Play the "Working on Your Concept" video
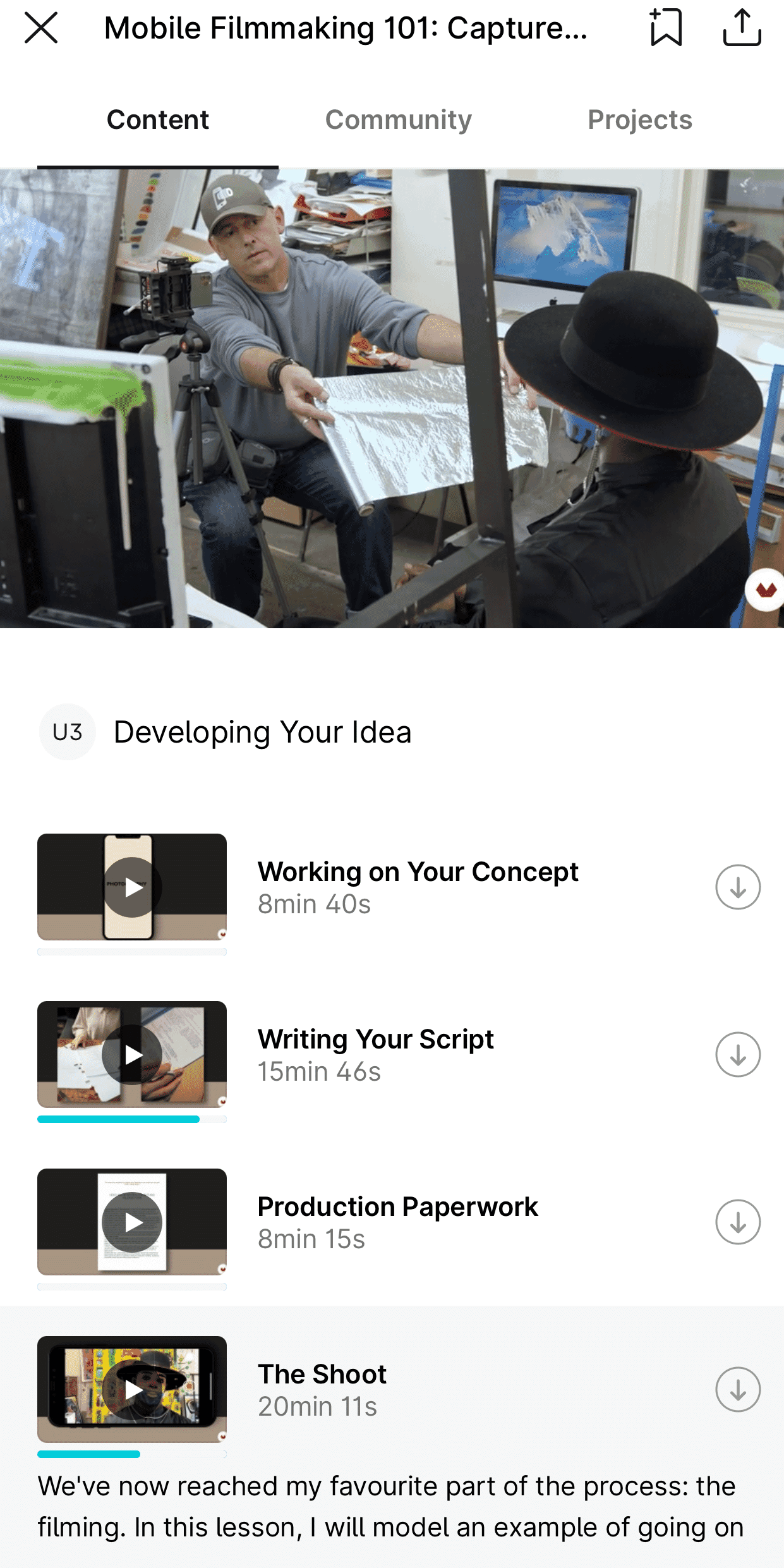Viewport: 784px width, 1568px height. tap(131, 887)
